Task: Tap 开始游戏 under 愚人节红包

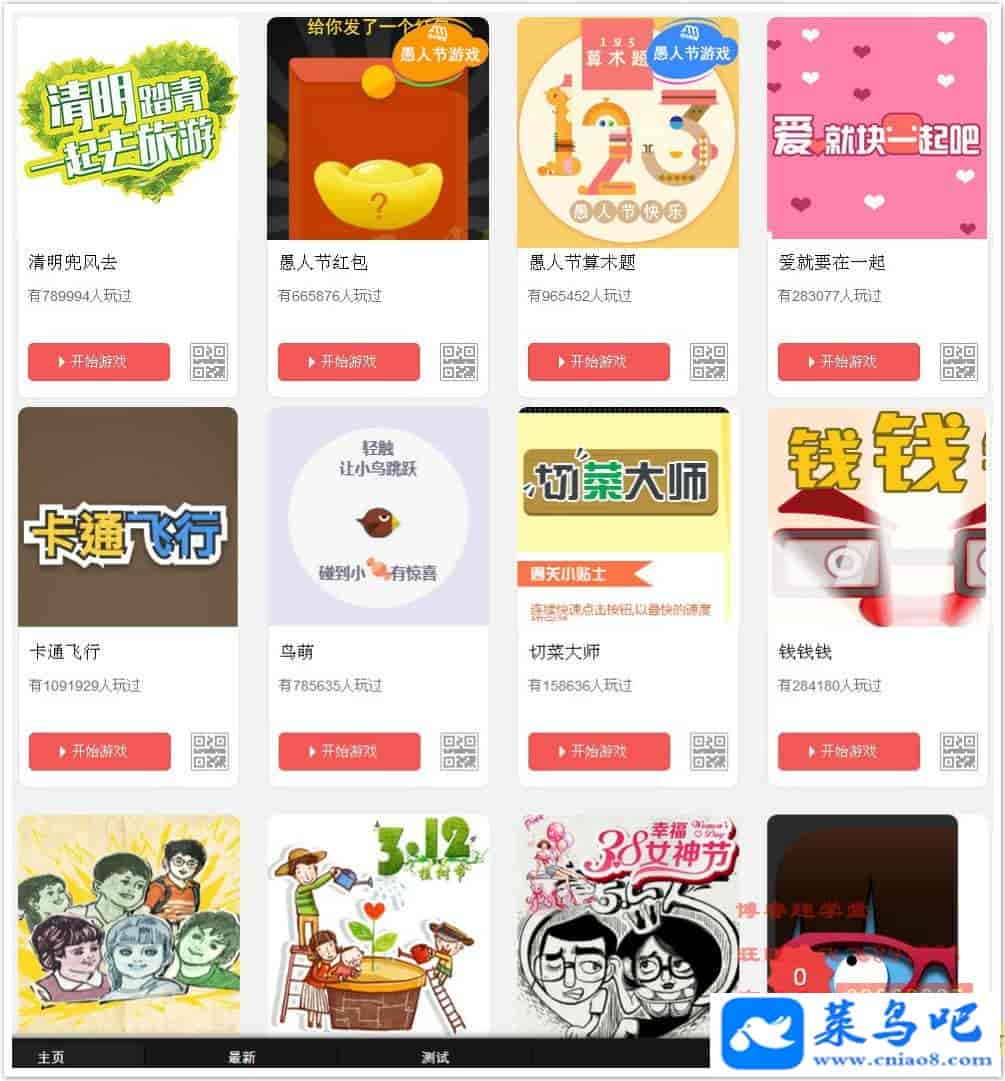Action: click(x=349, y=362)
